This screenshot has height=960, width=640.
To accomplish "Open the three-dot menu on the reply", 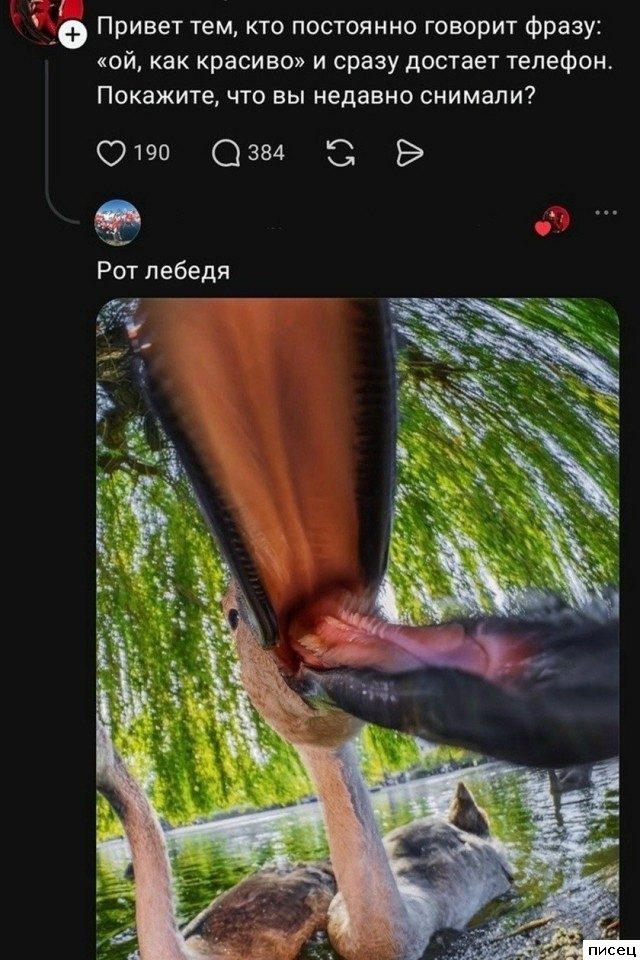I will point(606,212).
